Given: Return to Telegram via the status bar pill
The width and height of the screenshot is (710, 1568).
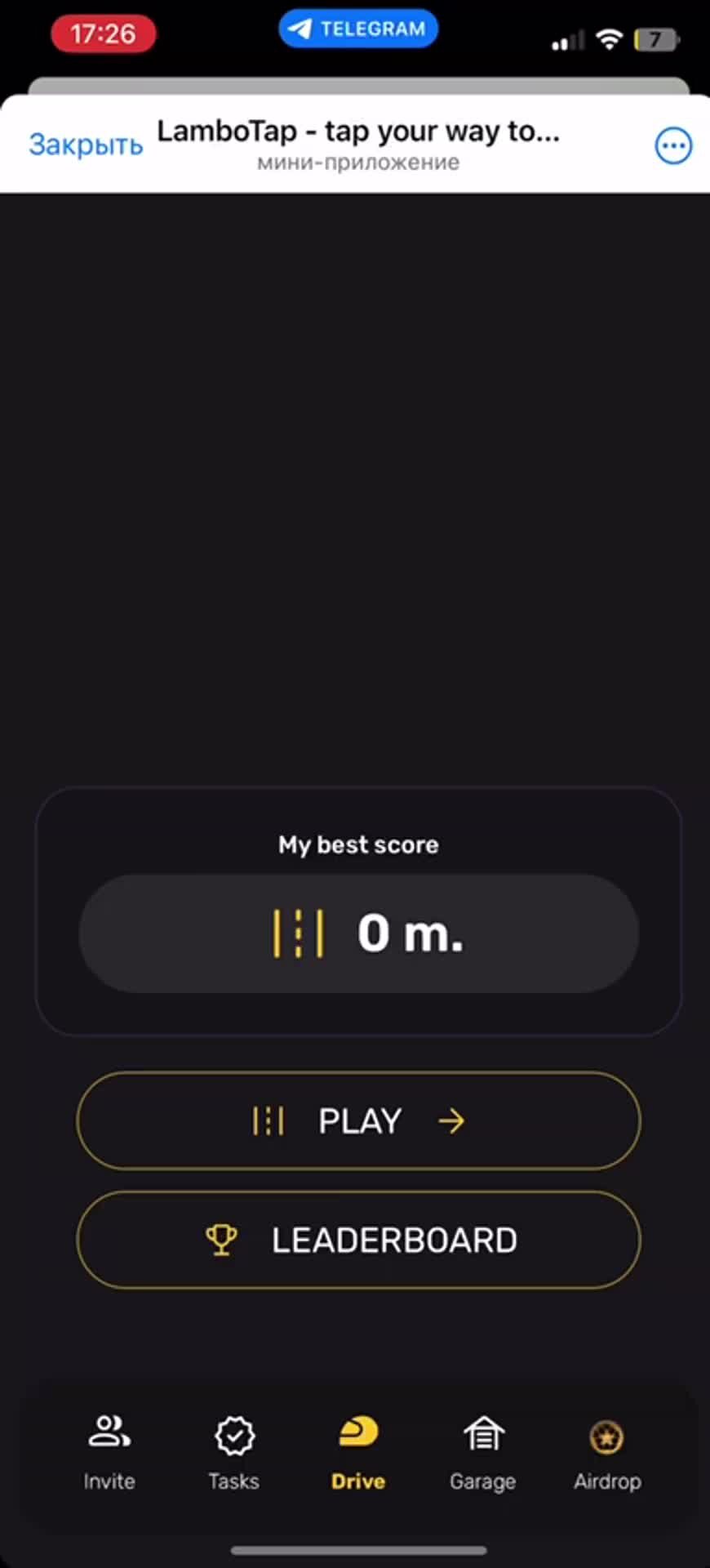Looking at the screenshot, I should pos(358,29).
